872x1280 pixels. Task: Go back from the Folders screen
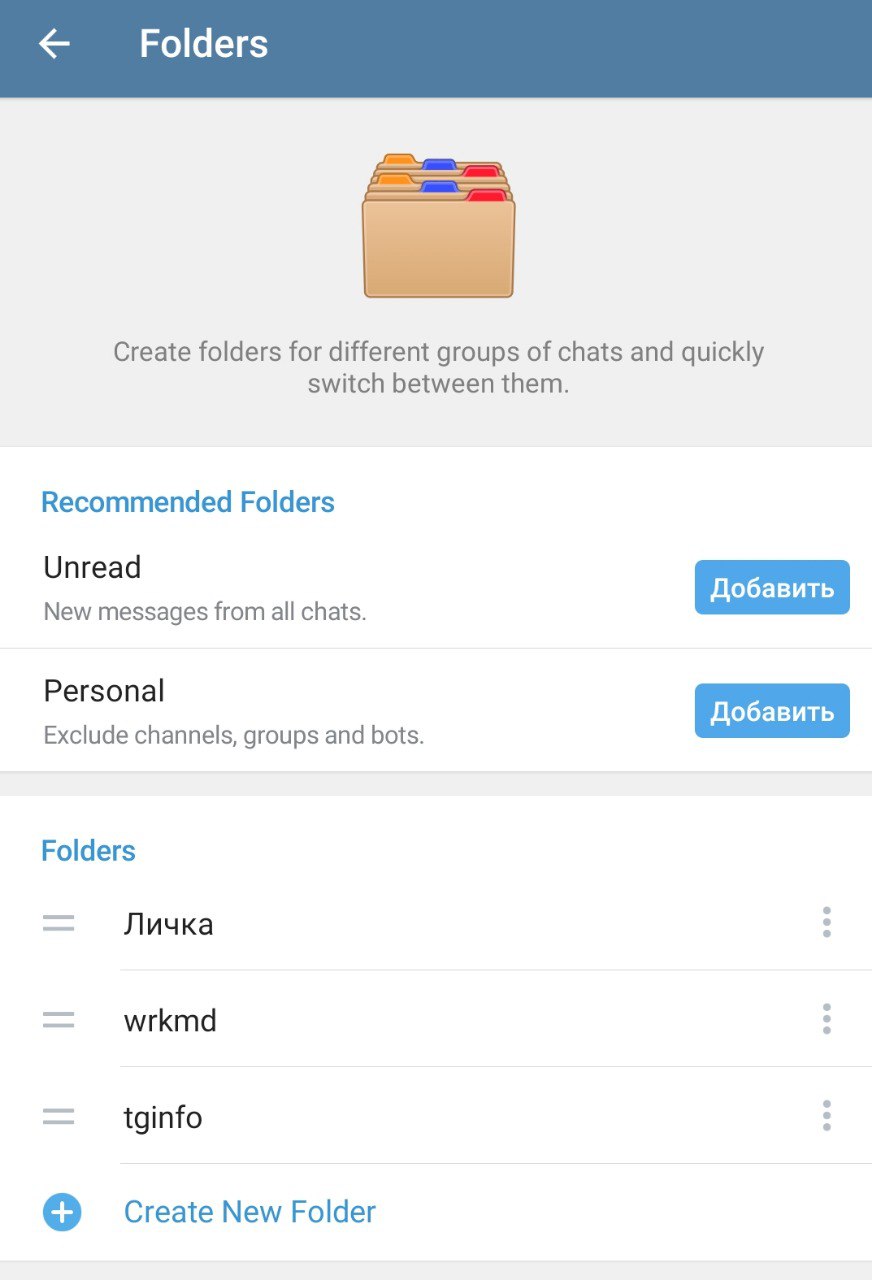click(x=54, y=44)
